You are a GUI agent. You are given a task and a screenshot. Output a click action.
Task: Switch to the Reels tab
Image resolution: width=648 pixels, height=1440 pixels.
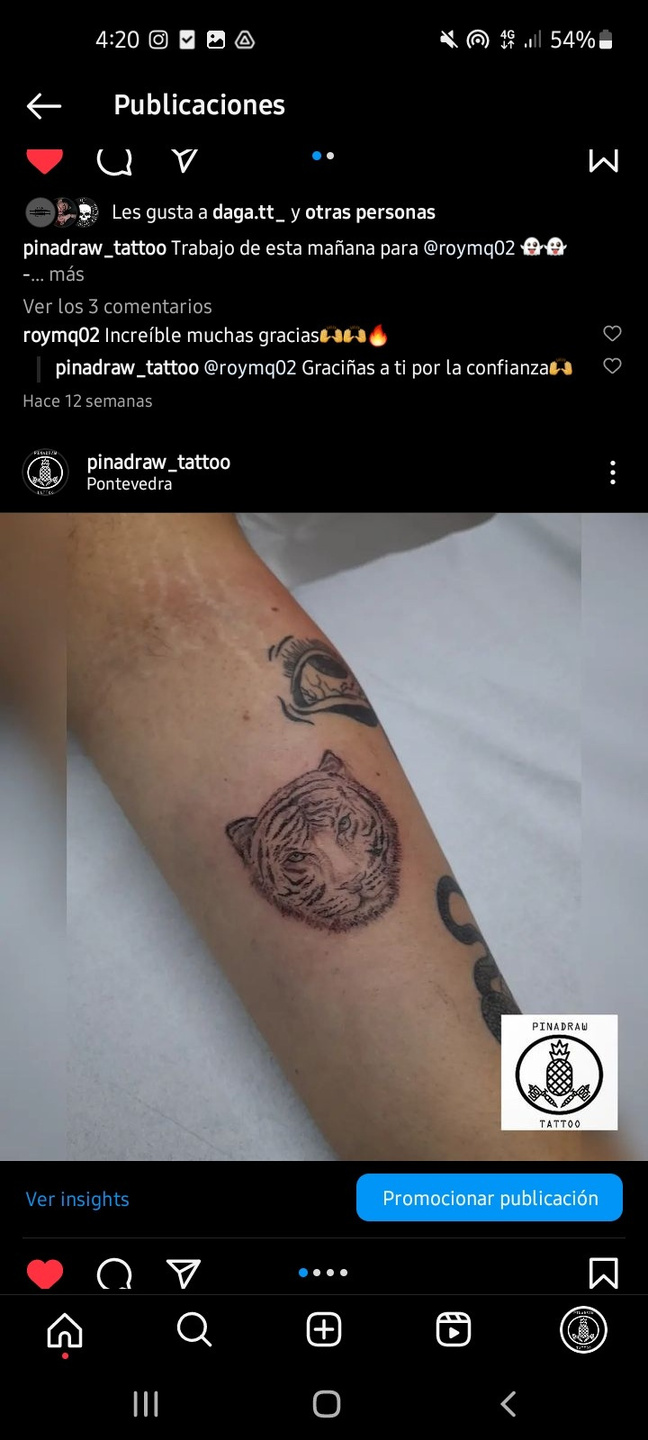(453, 1330)
